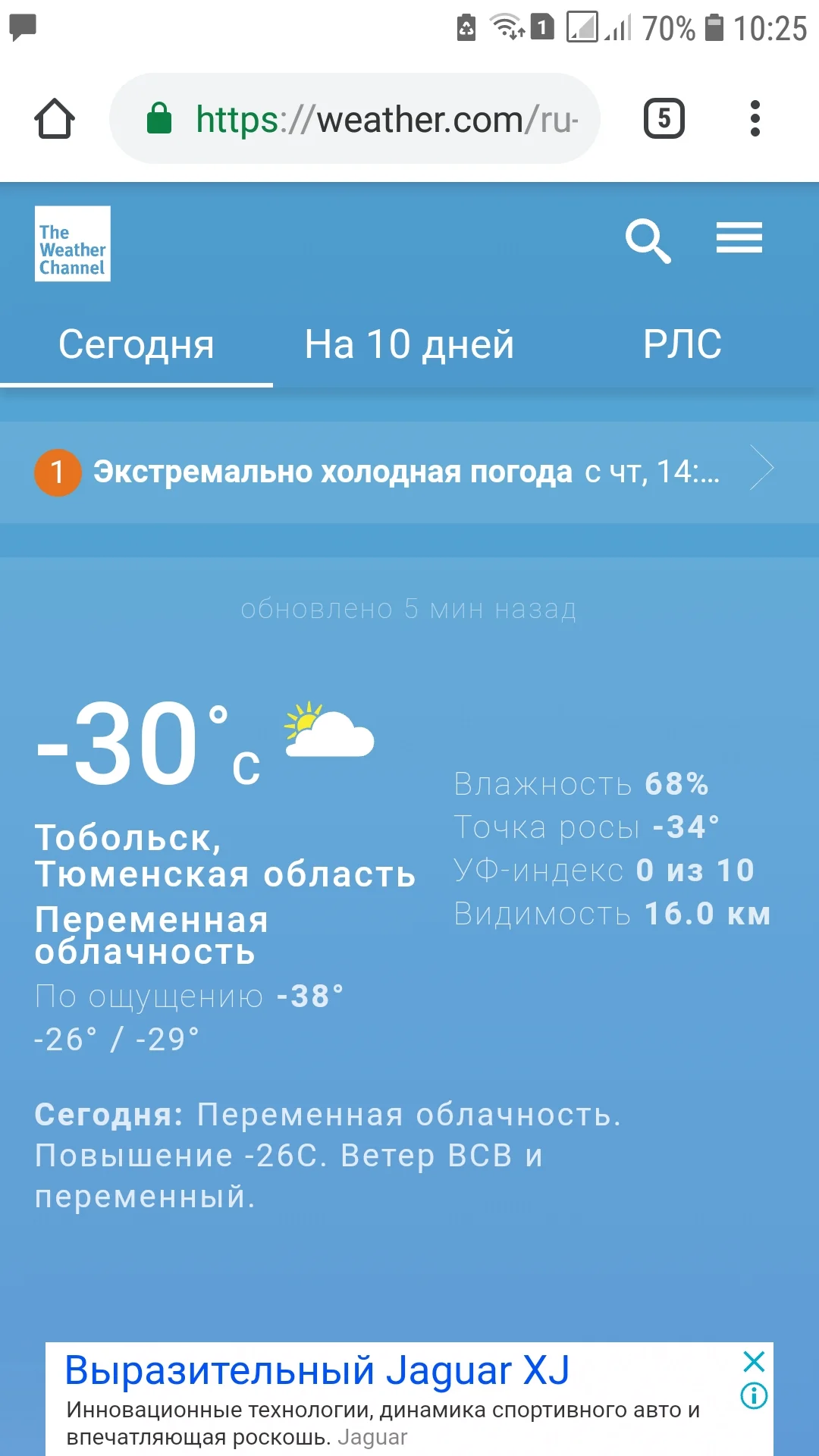Select the Сегодня tab

[x=136, y=345]
